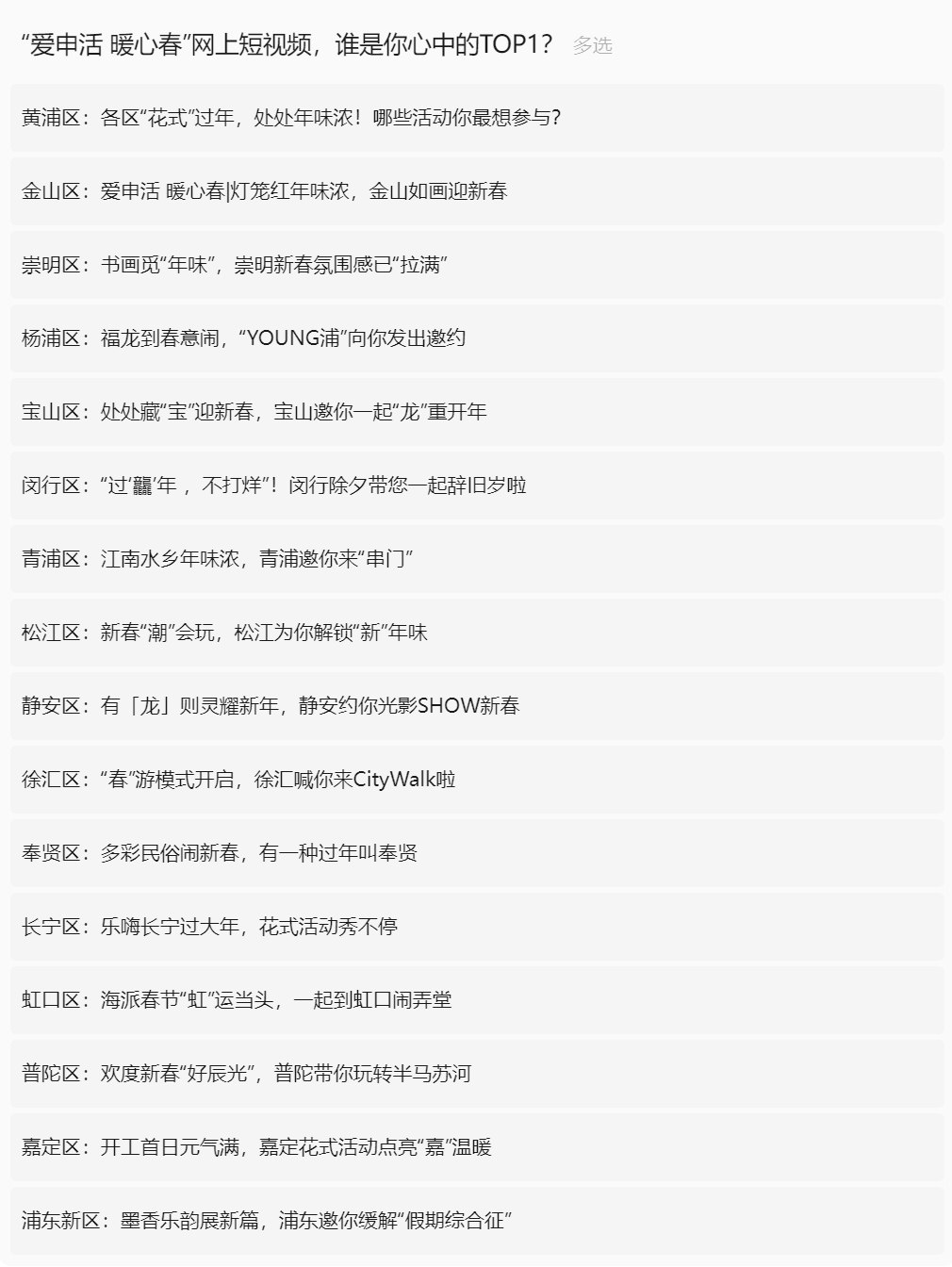
Task: Select the 宝山区 option
Action: tap(477, 412)
